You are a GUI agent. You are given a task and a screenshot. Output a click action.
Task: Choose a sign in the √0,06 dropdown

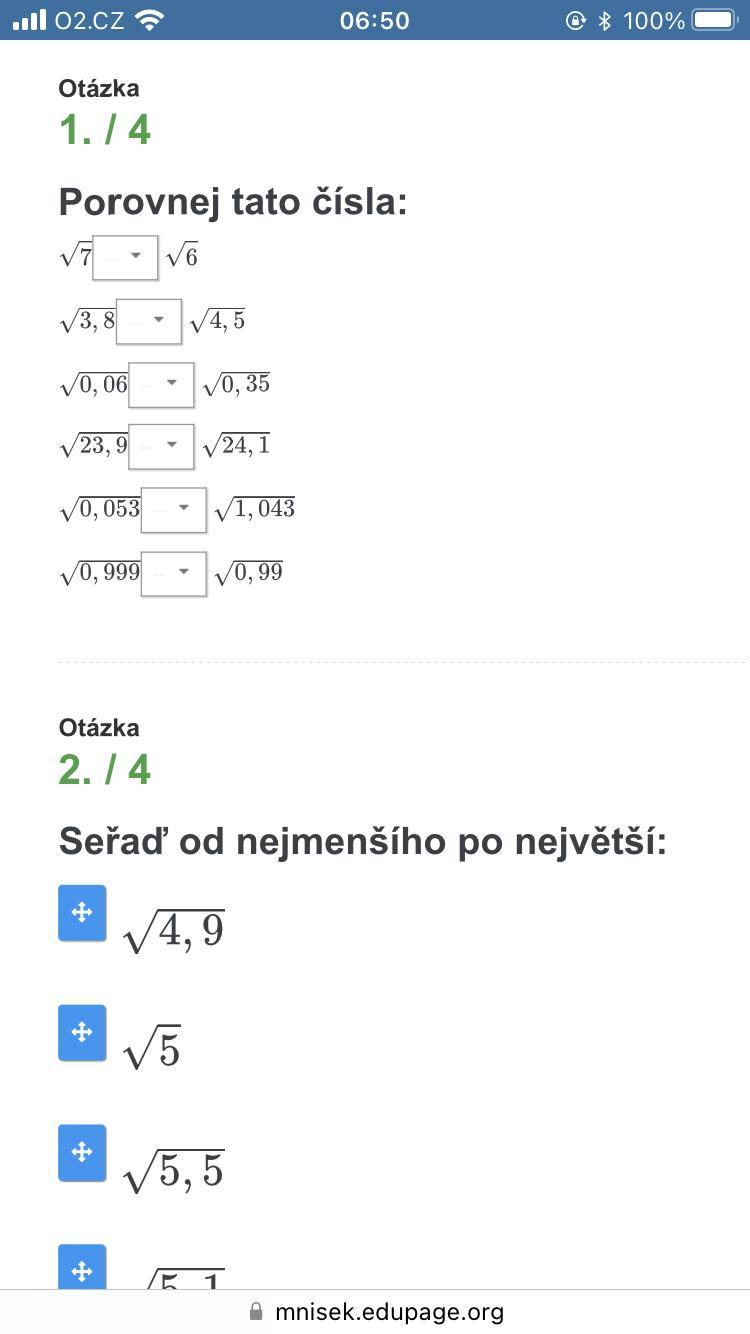coord(162,384)
